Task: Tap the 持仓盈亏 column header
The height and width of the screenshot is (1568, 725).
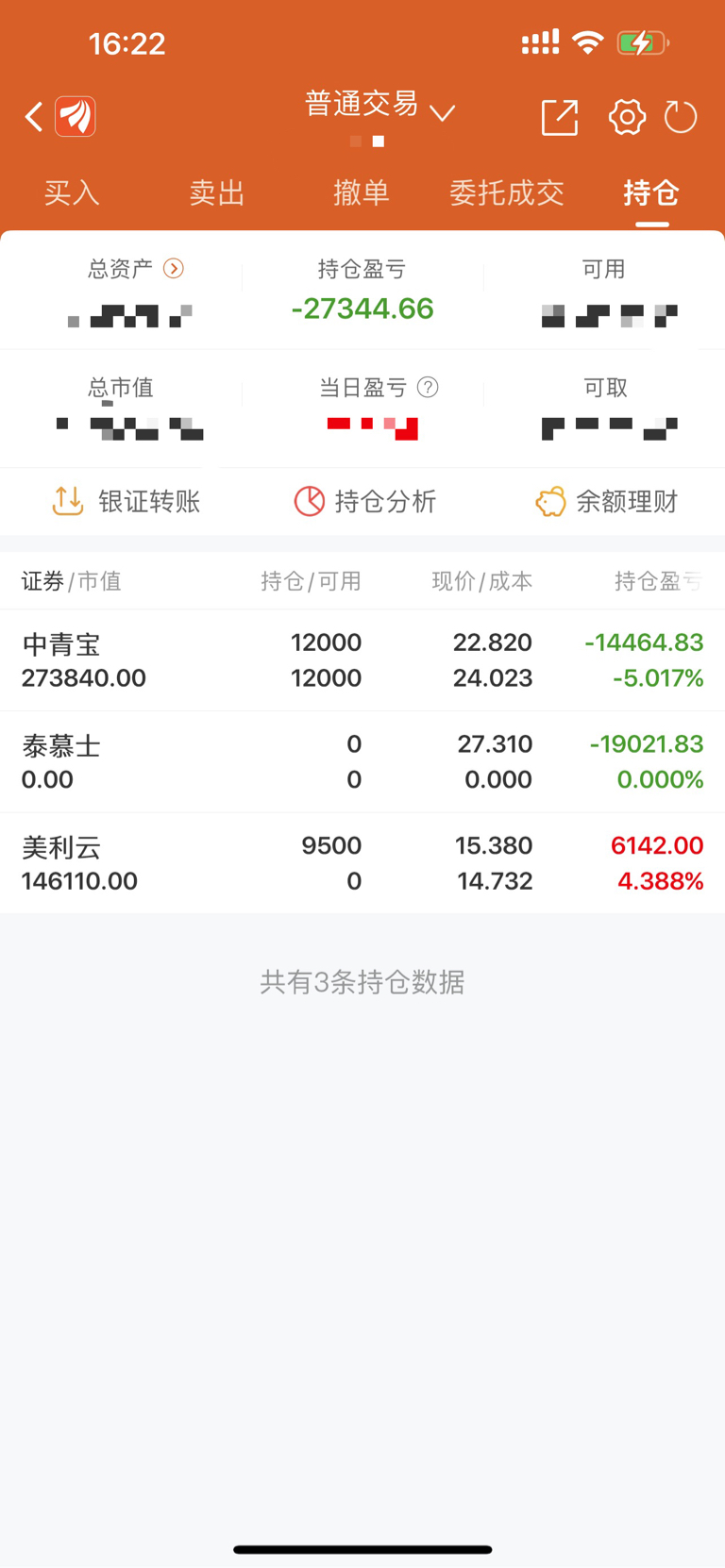Action: (659, 581)
